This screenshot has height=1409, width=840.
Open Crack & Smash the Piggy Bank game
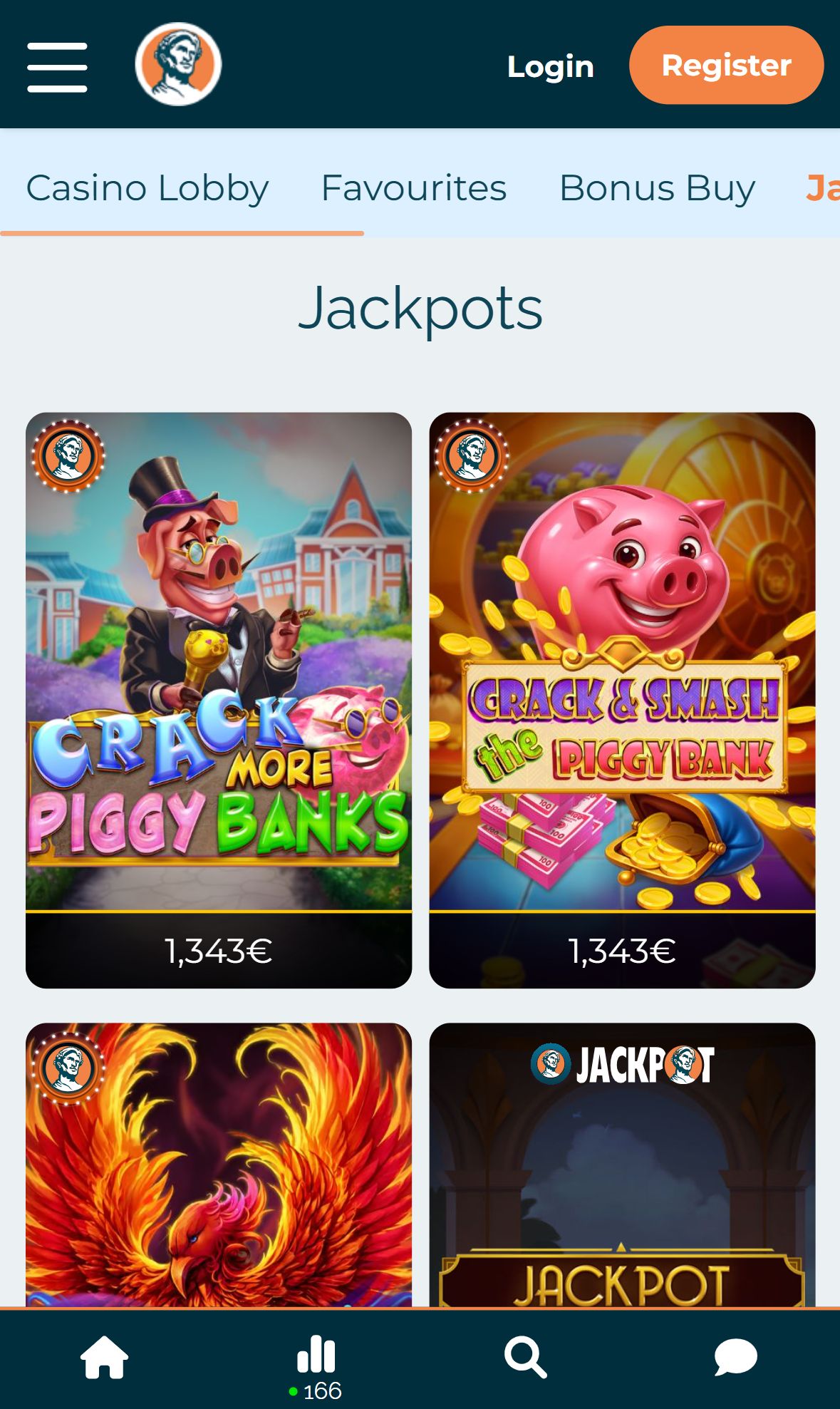[x=622, y=700]
